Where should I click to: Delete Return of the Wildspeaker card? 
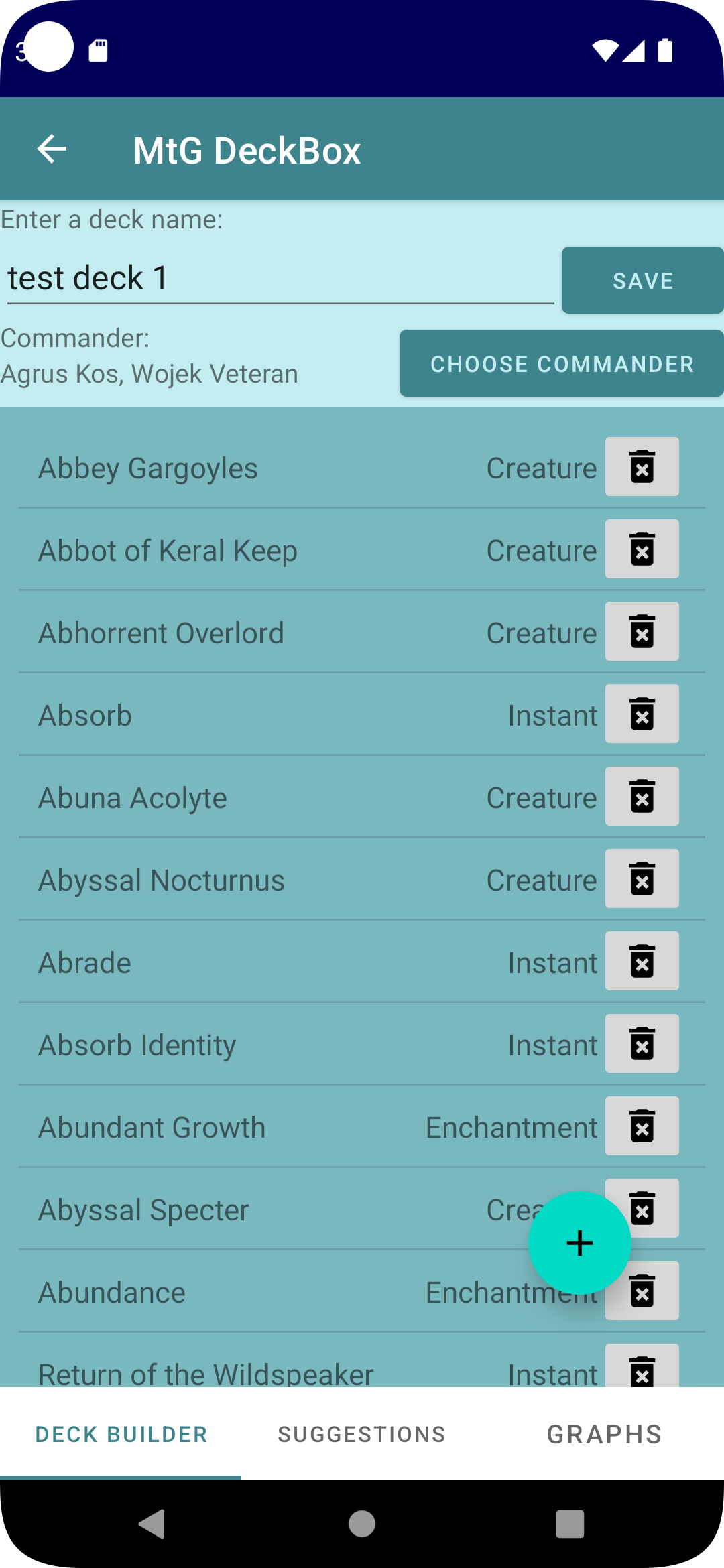[x=642, y=1370]
